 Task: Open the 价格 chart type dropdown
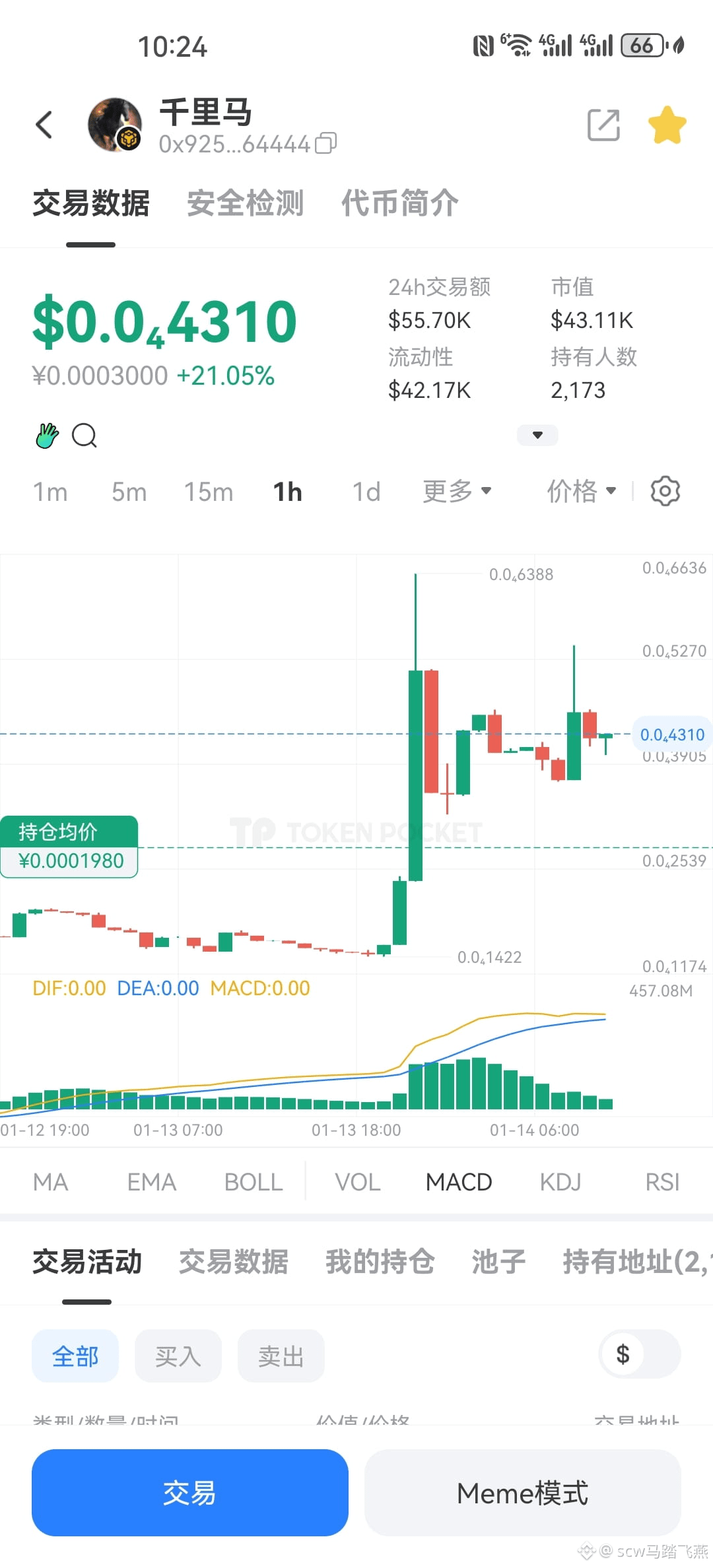582,491
